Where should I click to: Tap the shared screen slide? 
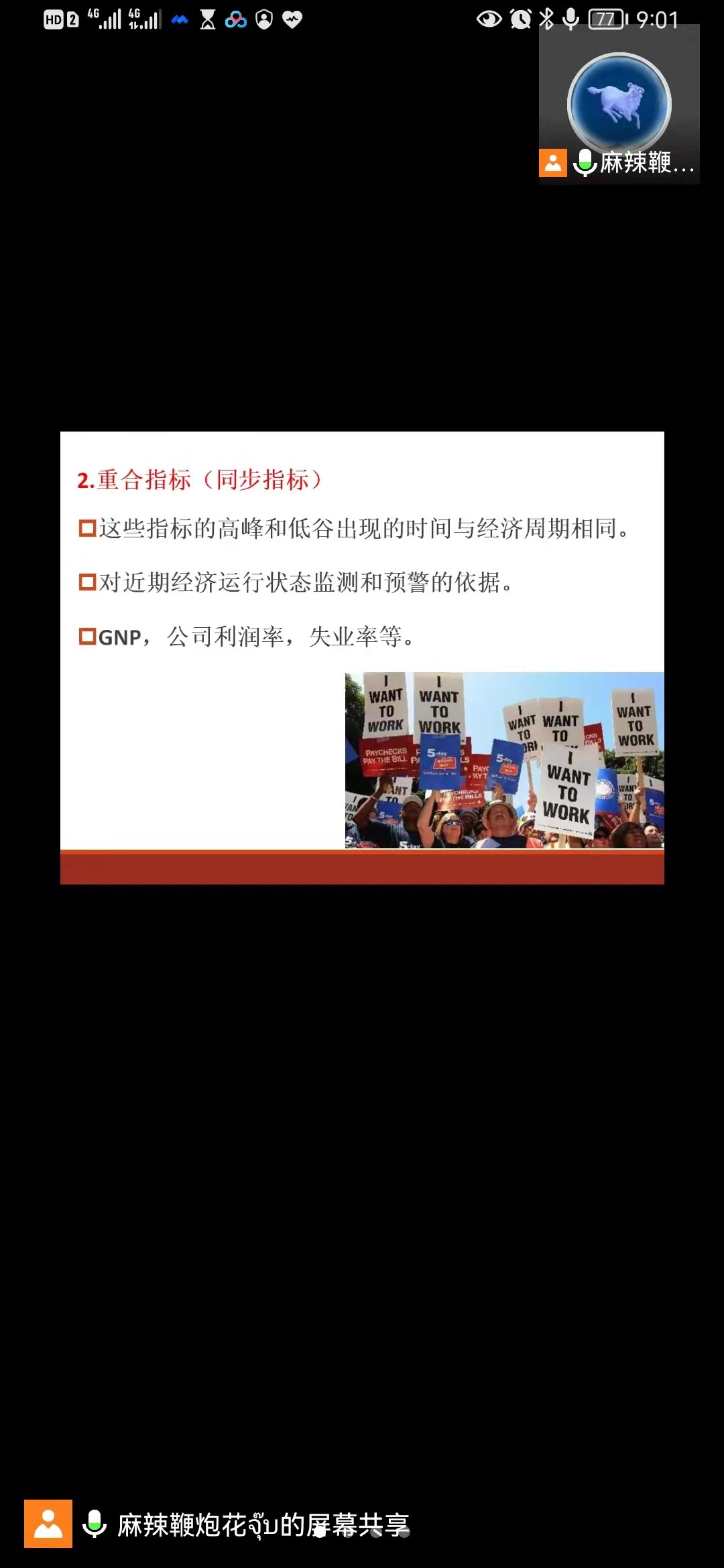tap(362, 657)
